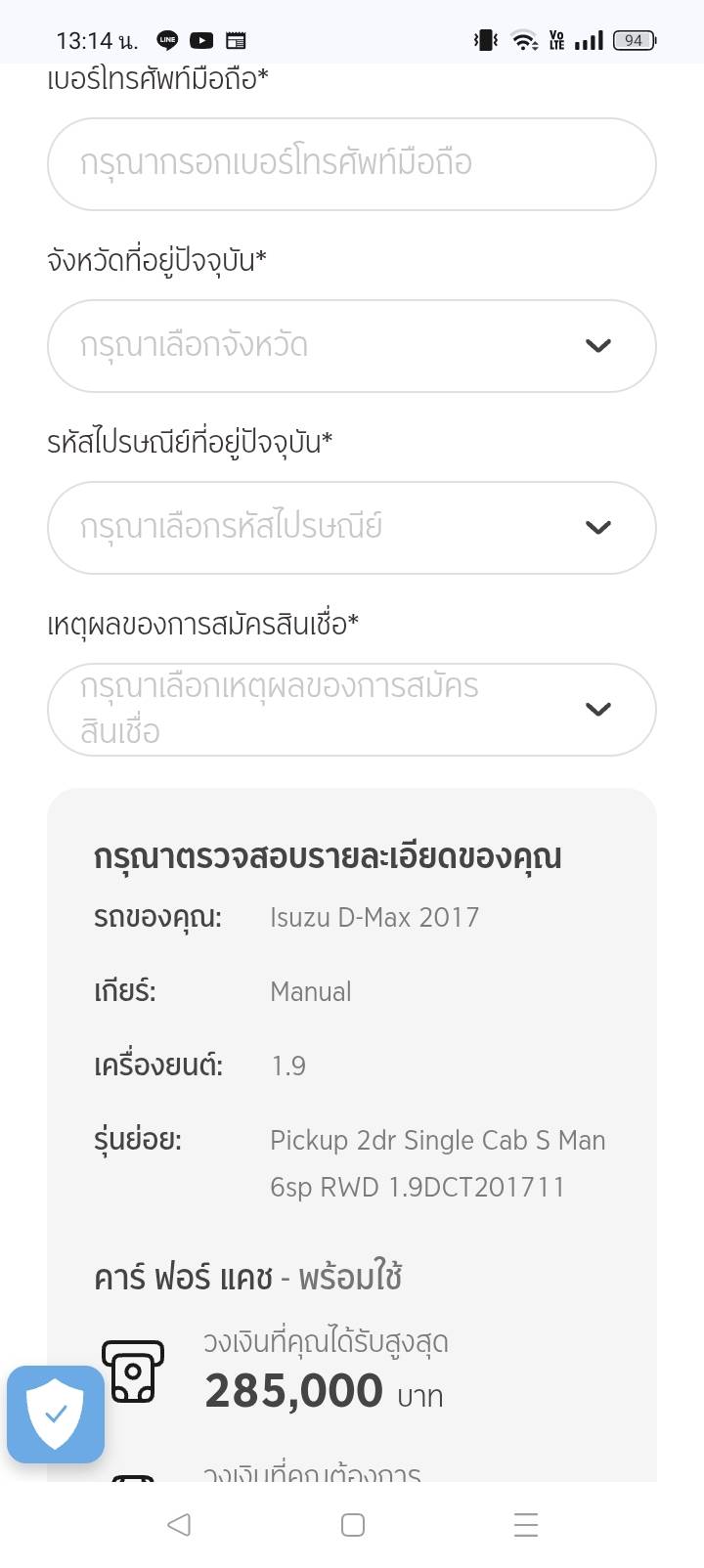Open recent apps from navigation bar
The height and width of the screenshot is (1568, 704).
[x=525, y=1524]
